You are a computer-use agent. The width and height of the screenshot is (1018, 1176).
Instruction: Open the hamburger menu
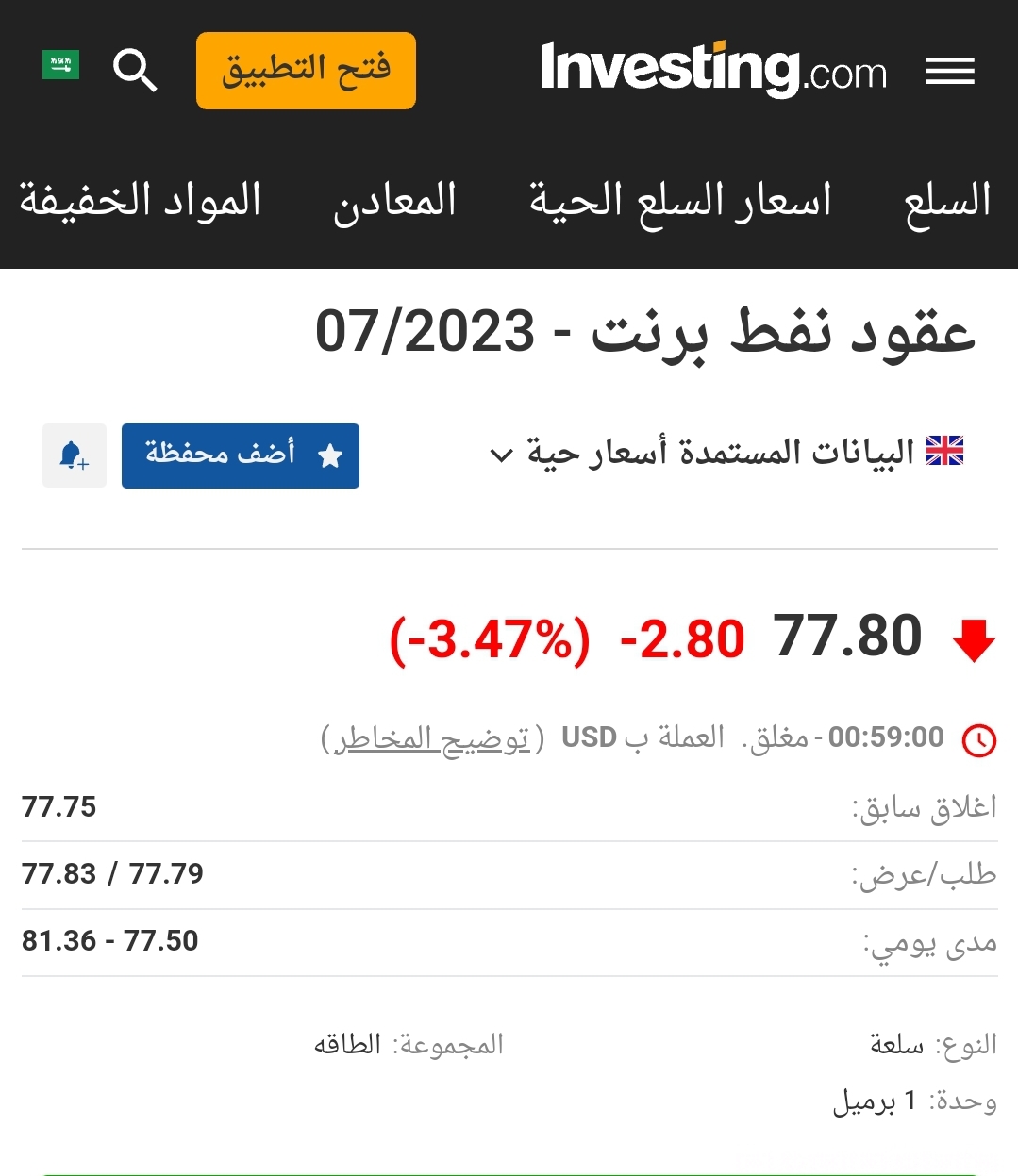[x=949, y=71]
